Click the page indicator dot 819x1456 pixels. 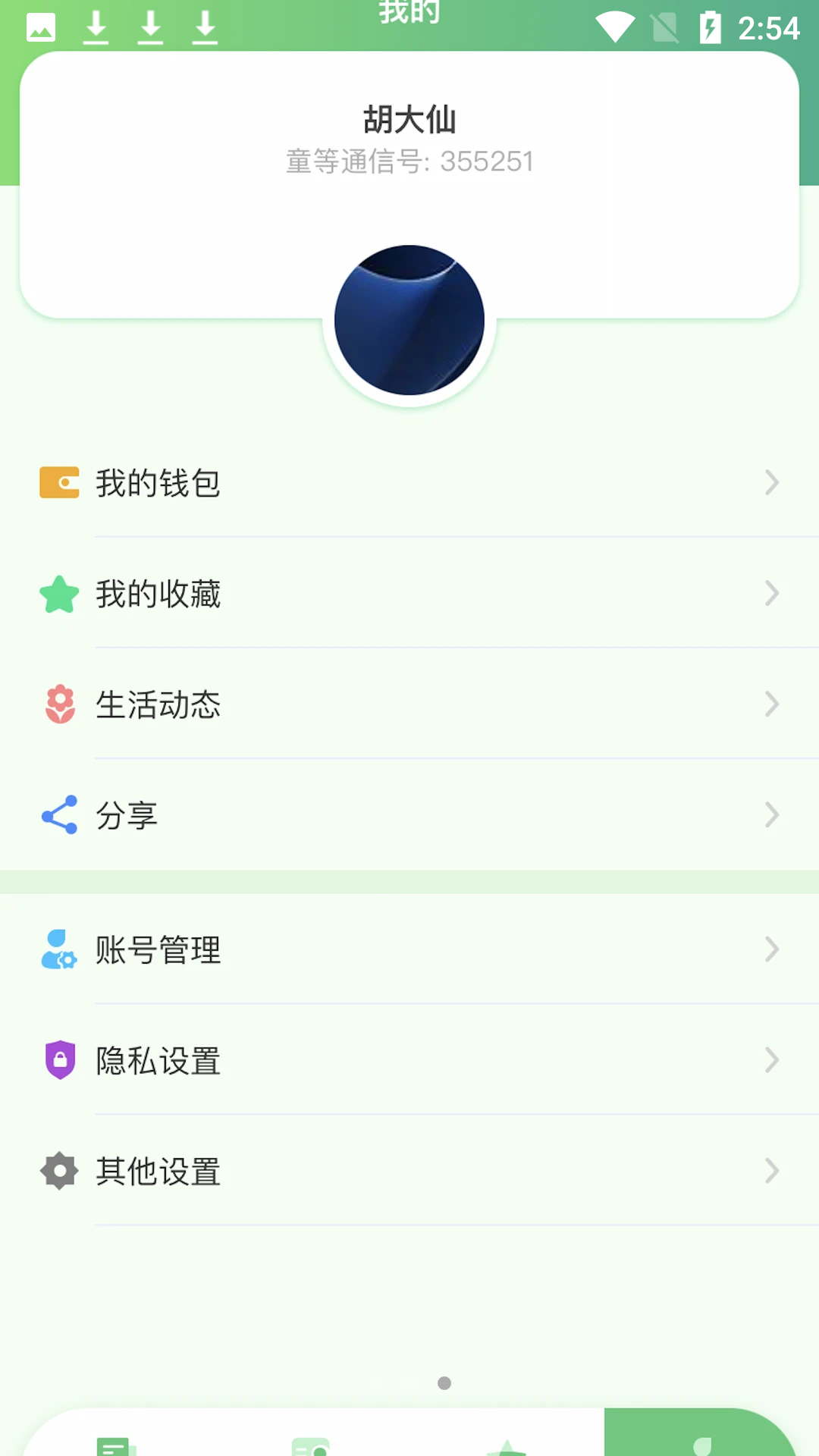(x=446, y=1382)
